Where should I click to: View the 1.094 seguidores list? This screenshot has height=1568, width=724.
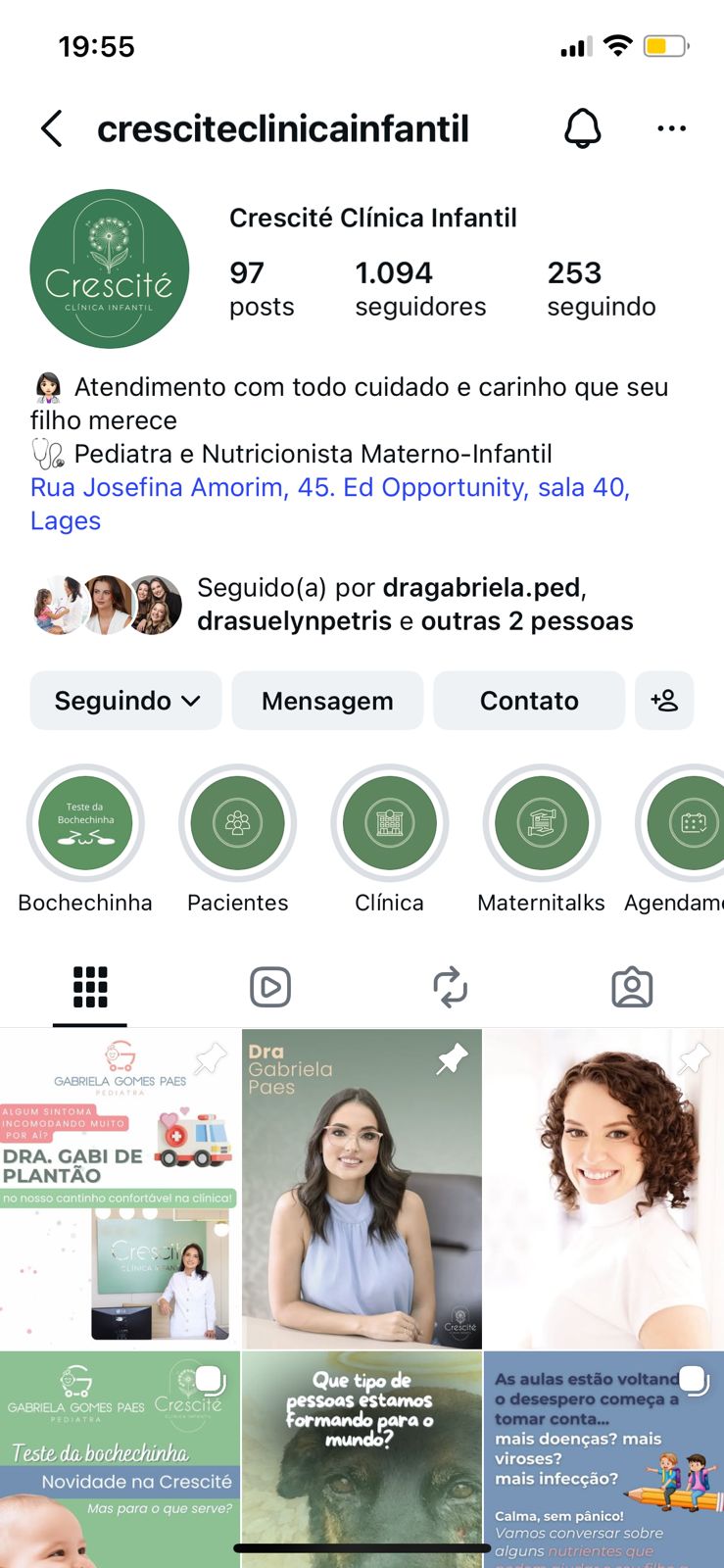(420, 288)
